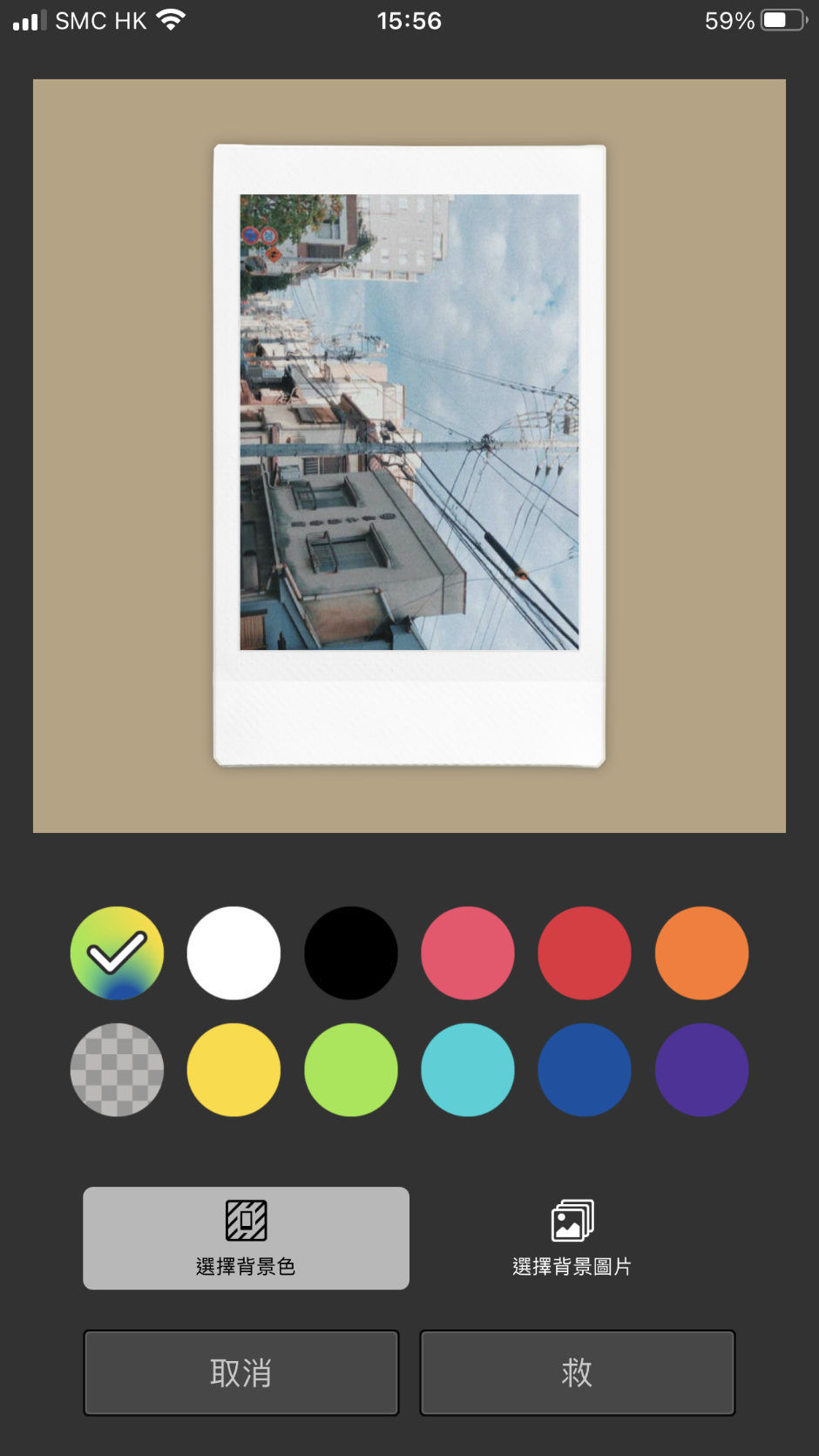This screenshot has width=819, height=1456.
Task: Select the pink color swatch
Action: (468, 952)
